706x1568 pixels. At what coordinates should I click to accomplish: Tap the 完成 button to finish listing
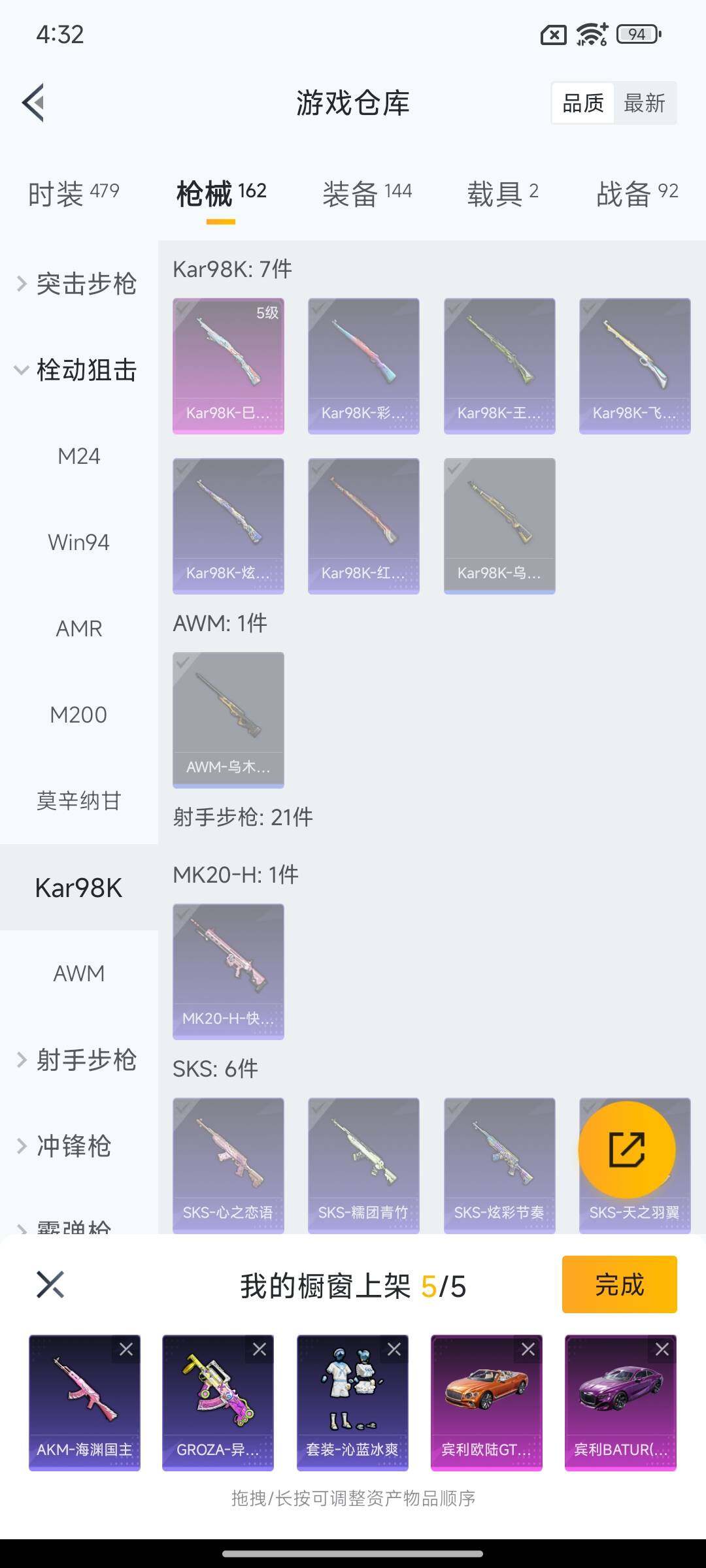(618, 1284)
